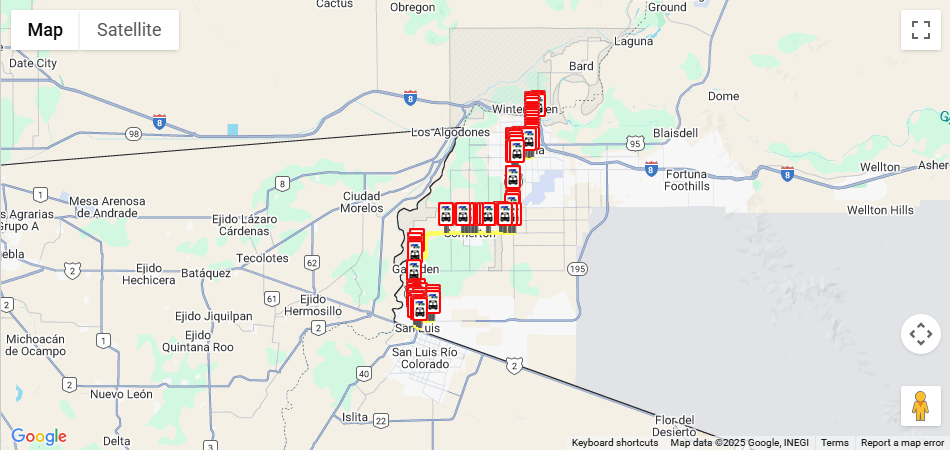Report a map error
The width and height of the screenshot is (950, 450).
[x=902, y=443]
